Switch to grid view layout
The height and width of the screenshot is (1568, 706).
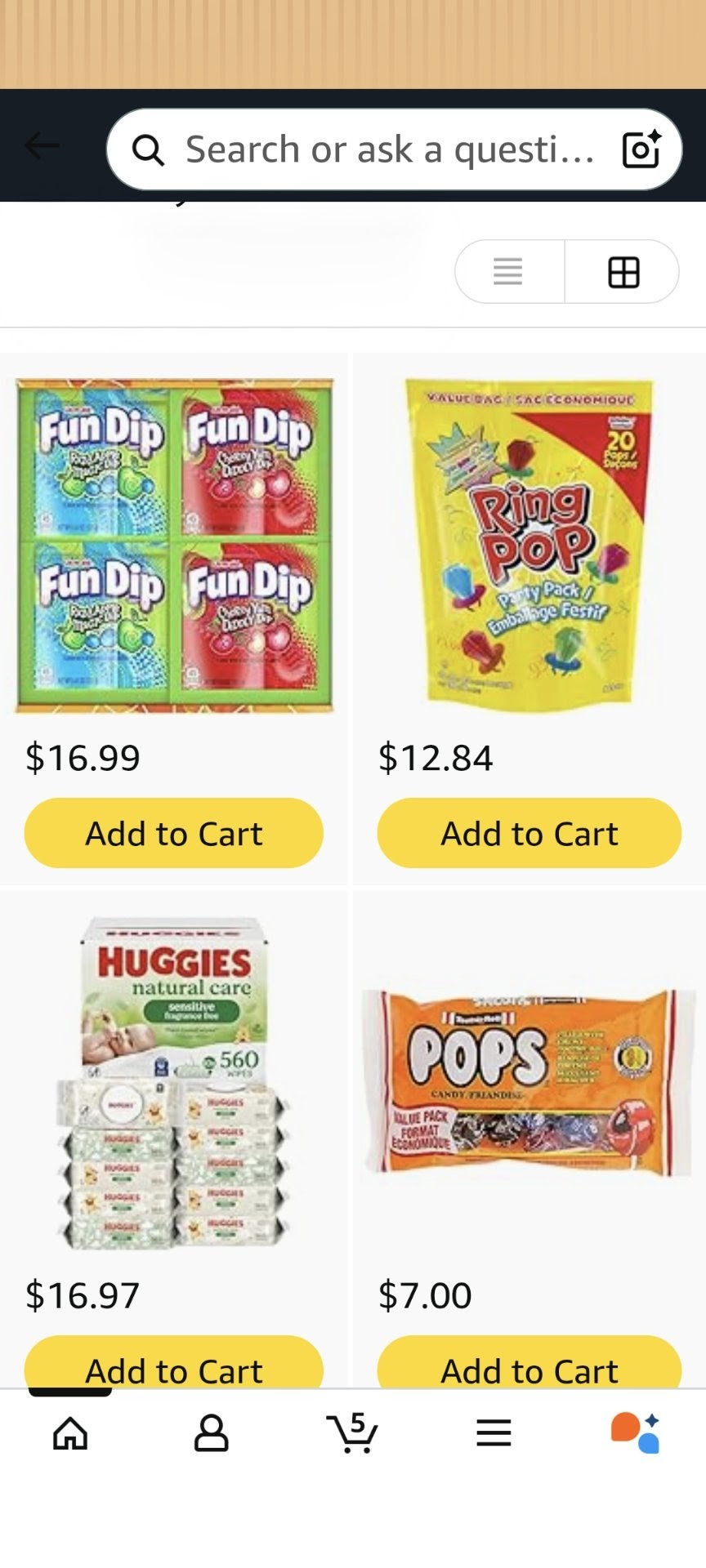[x=623, y=271]
